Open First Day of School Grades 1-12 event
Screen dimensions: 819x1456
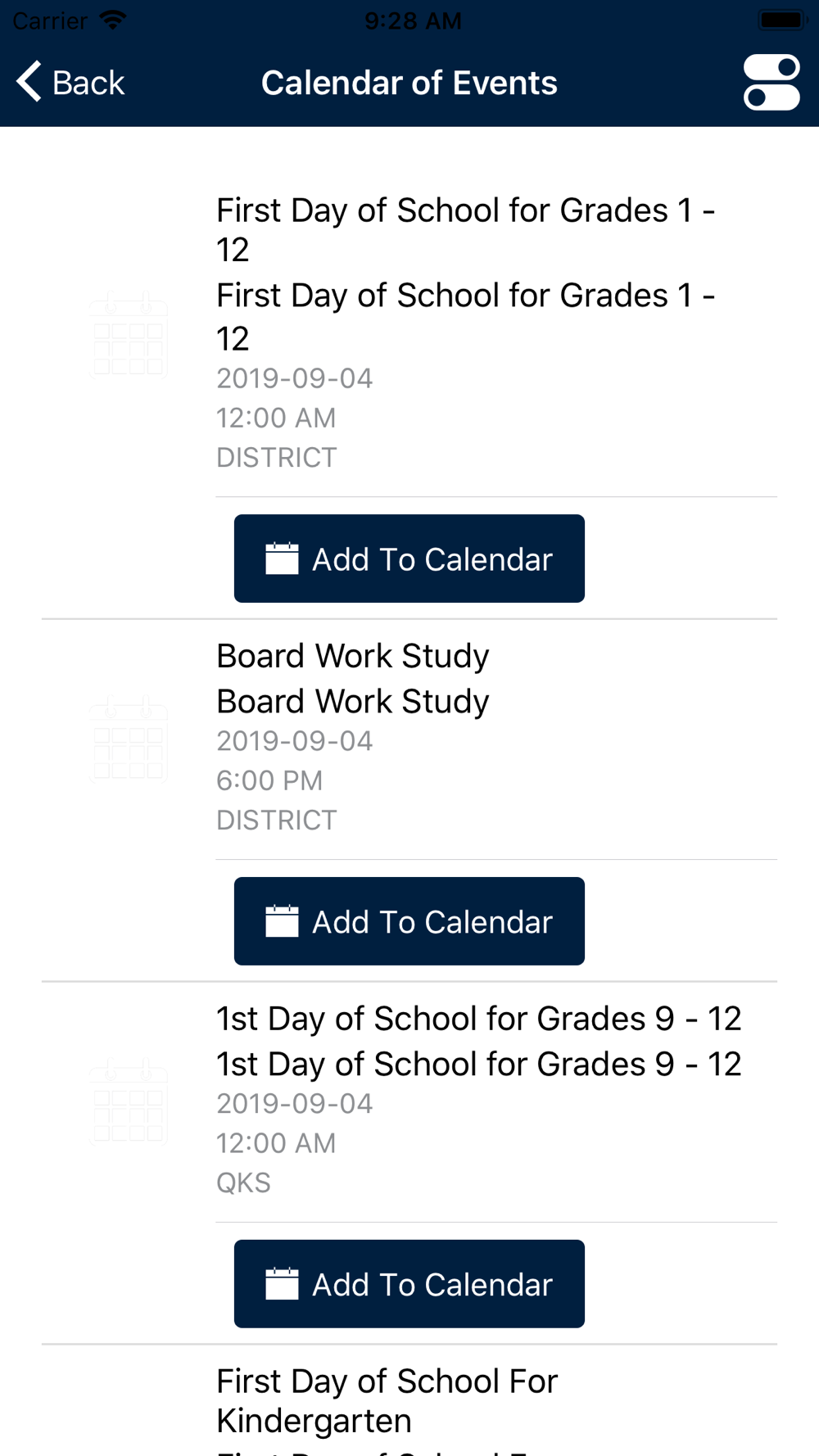click(409, 333)
